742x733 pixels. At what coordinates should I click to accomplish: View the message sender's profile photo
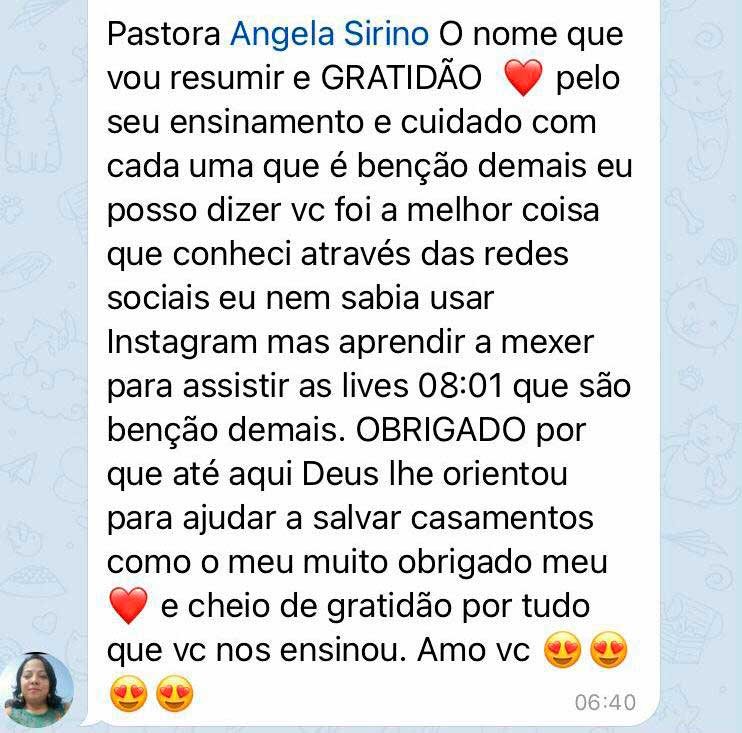point(38,690)
